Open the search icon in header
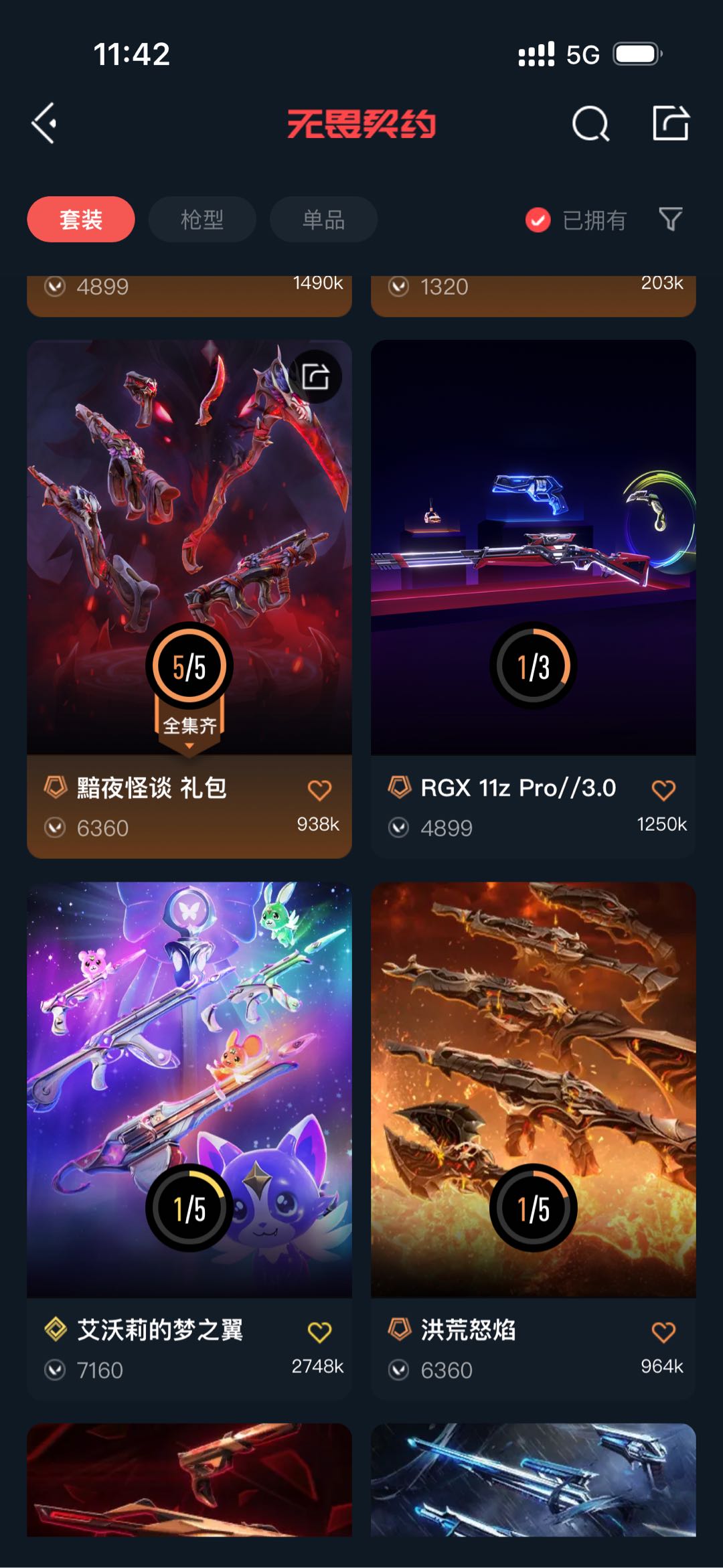The image size is (723, 1568). coord(590,124)
